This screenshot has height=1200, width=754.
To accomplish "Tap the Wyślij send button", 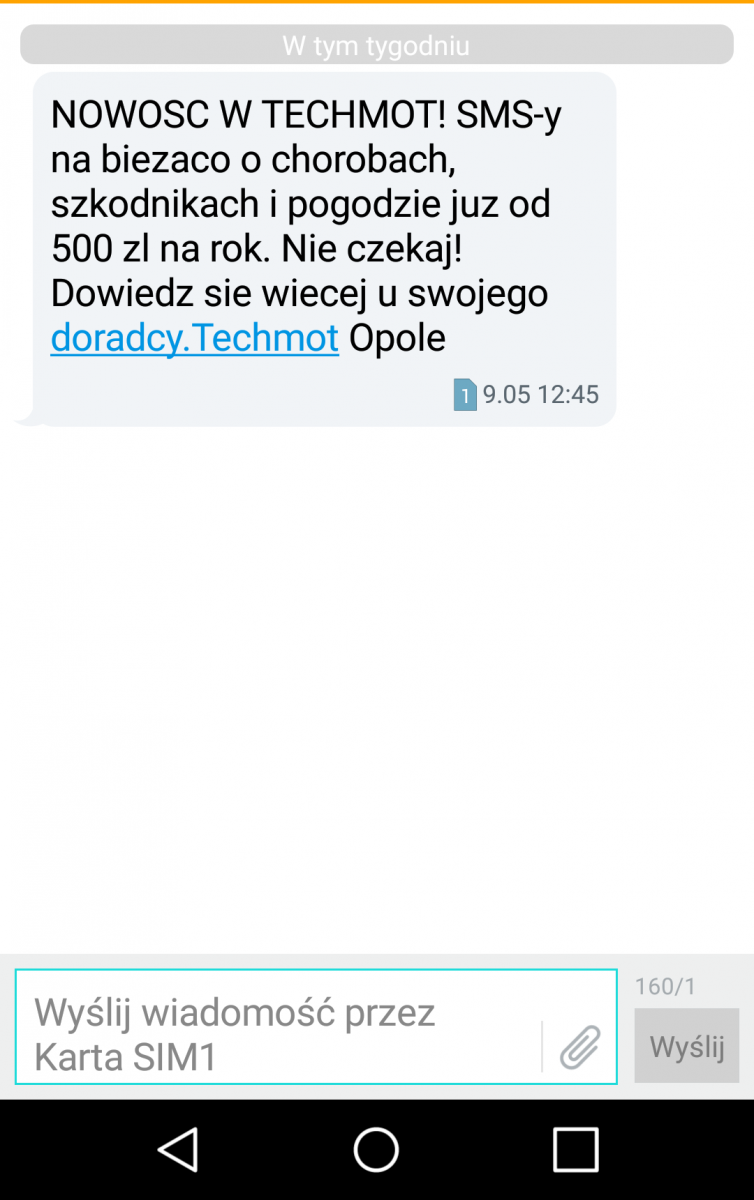I will pyautogui.click(x=687, y=1046).
